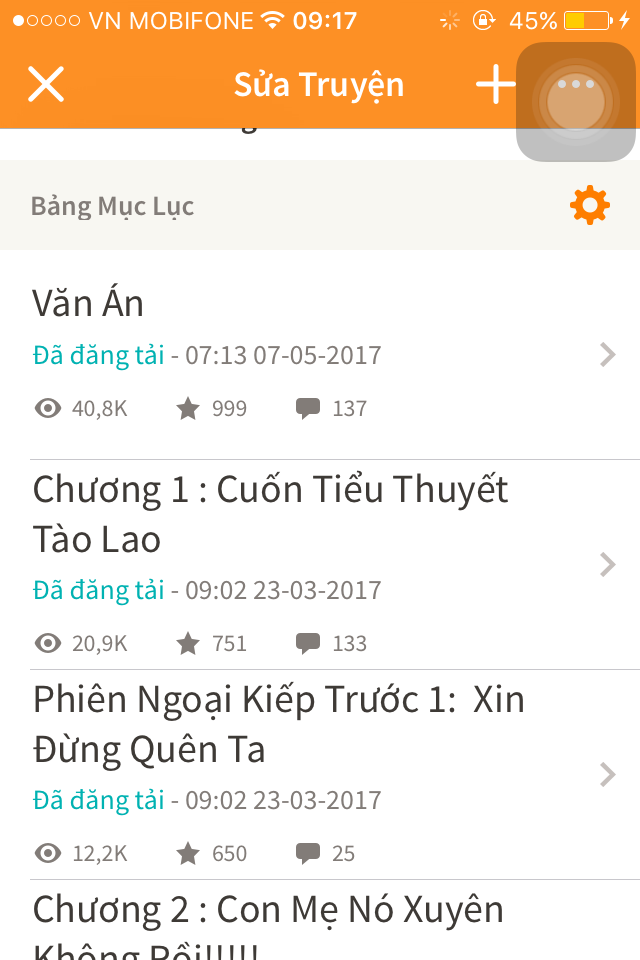640x960 pixels.
Task: Open Bảng Mục Lục settings gear
Action: coord(589,205)
